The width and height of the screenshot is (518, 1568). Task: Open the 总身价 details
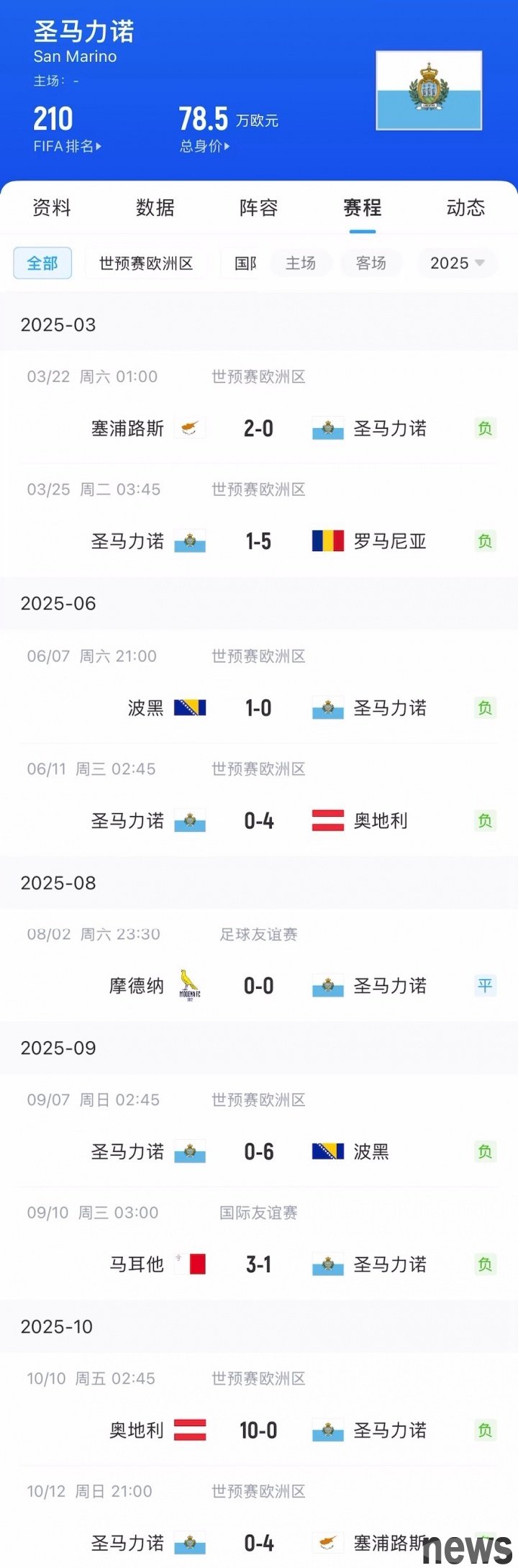click(204, 146)
